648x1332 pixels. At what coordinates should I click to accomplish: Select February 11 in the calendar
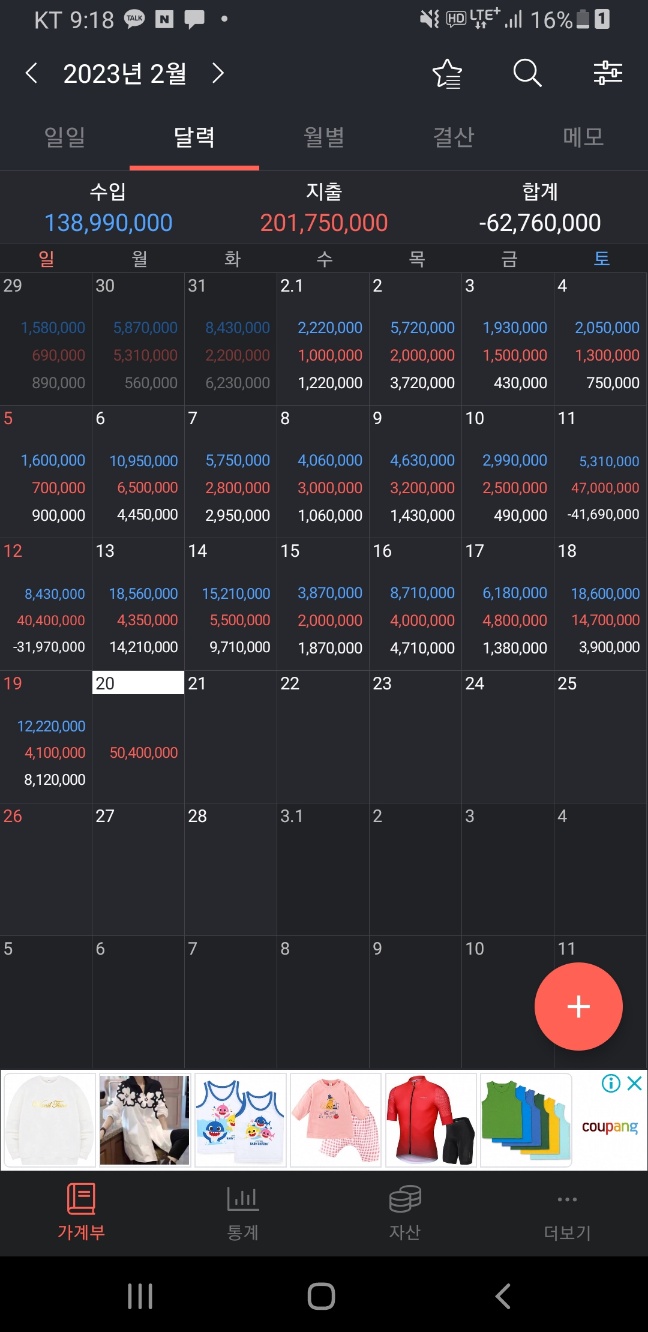click(601, 471)
